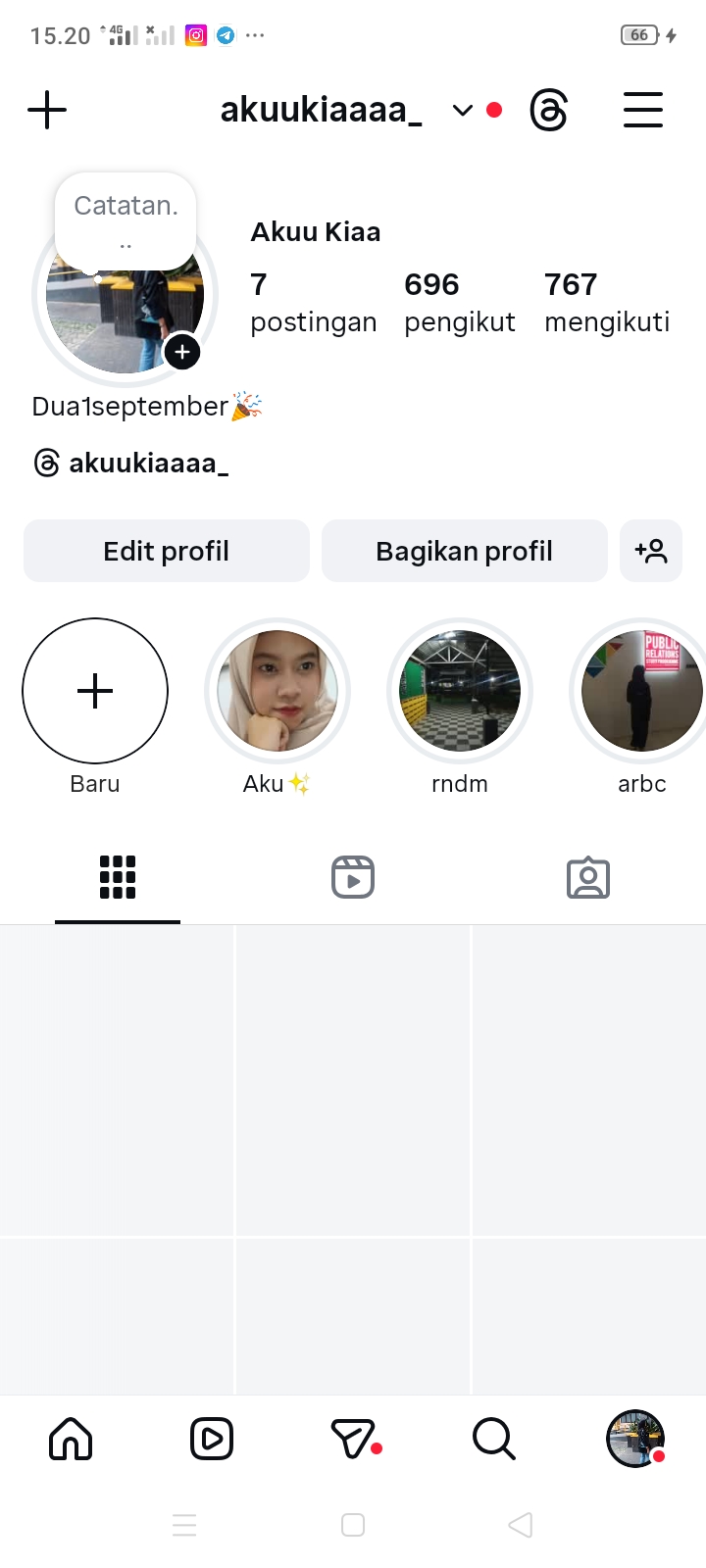Expand the akuukiaaaa_ account switcher

pyautogui.click(x=462, y=110)
